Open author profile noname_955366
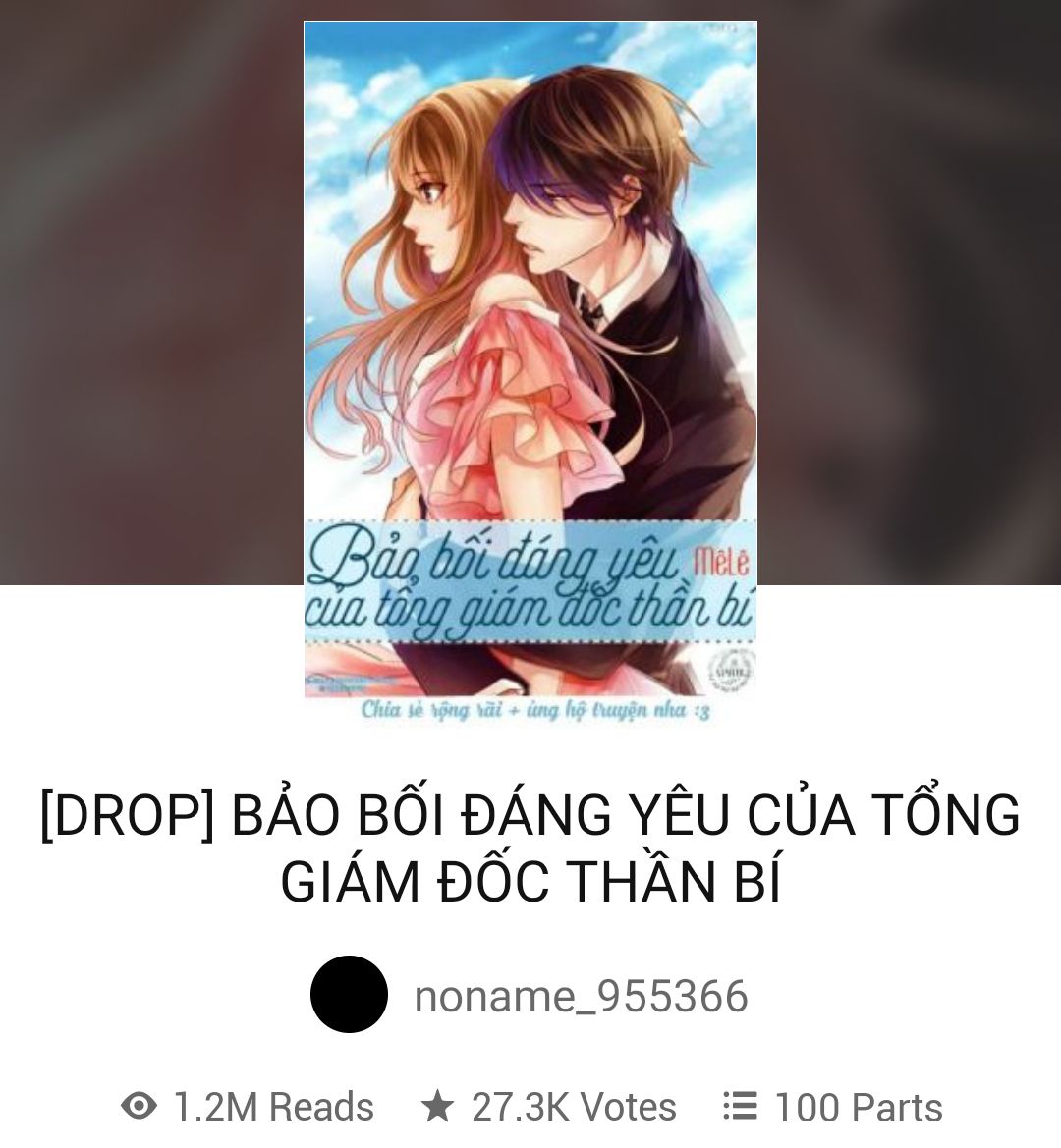 [580, 996]
